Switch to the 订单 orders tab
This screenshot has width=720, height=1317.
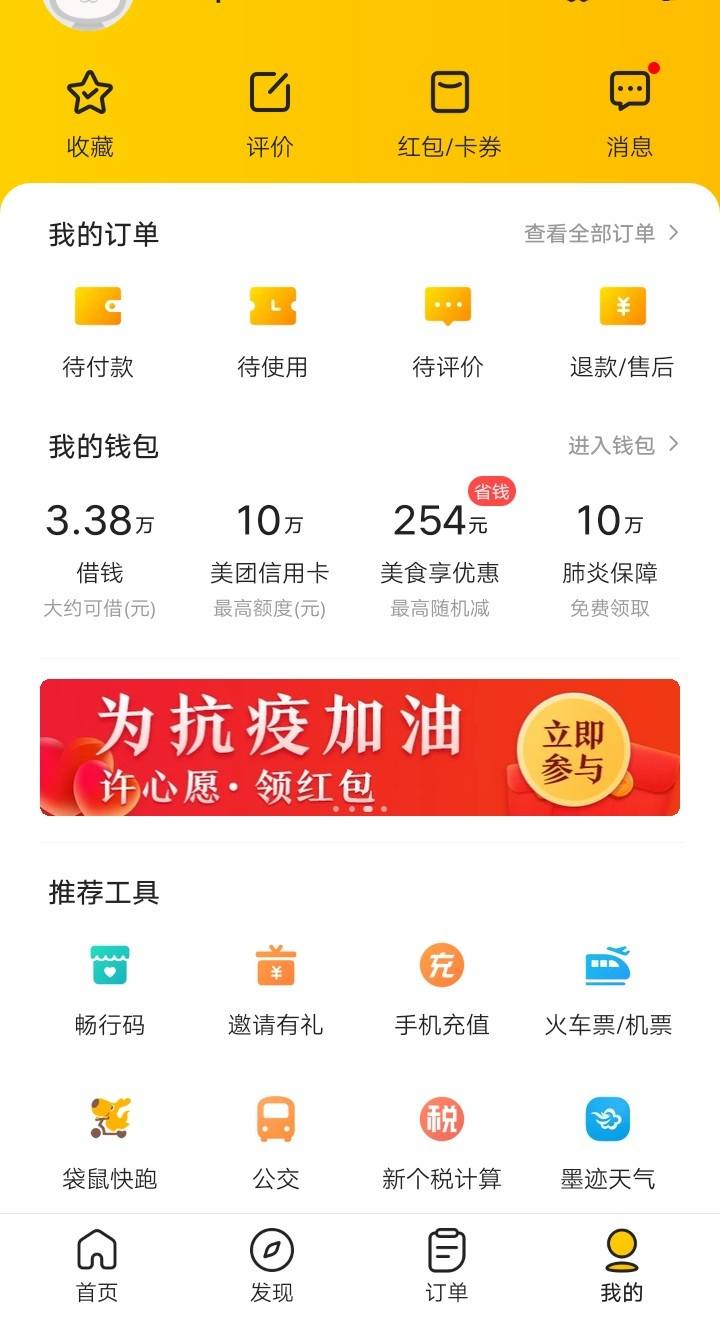pyautogui.click(x=447, y=1265)
